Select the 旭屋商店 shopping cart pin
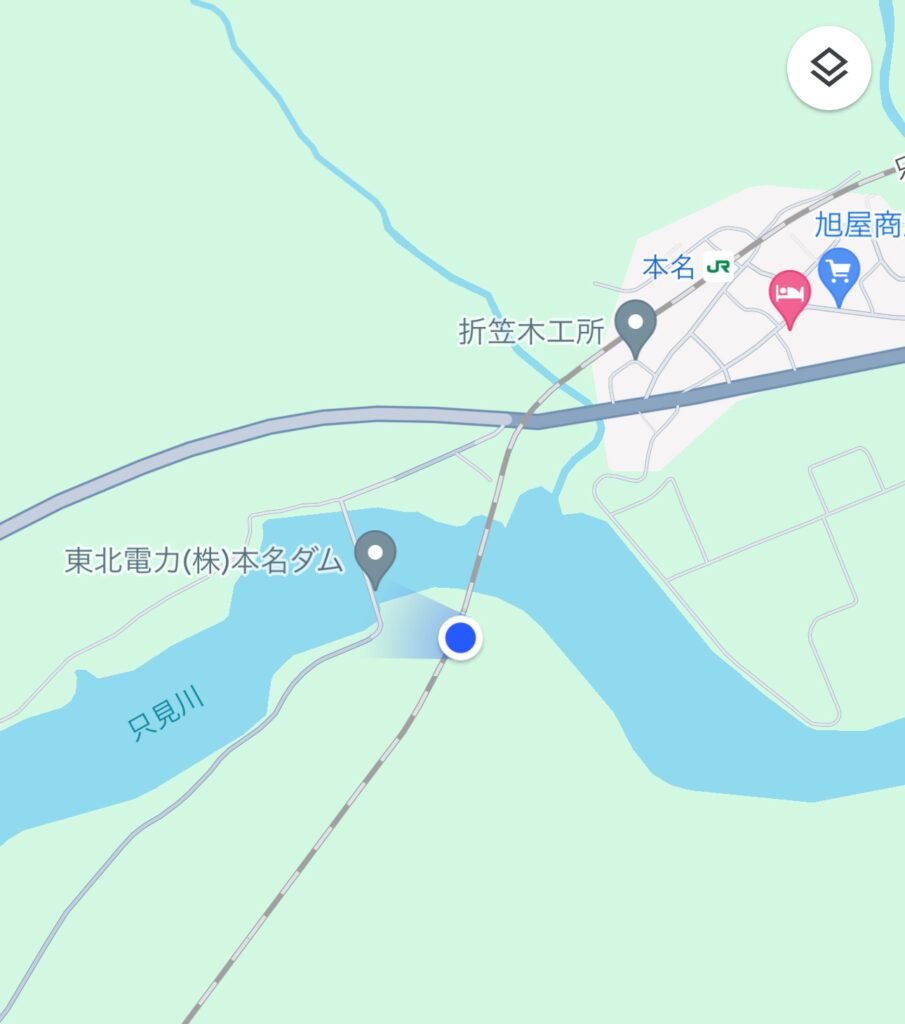Image resolution: width=905 pixels, height=1024 pixels. click(x=839, y=273)
